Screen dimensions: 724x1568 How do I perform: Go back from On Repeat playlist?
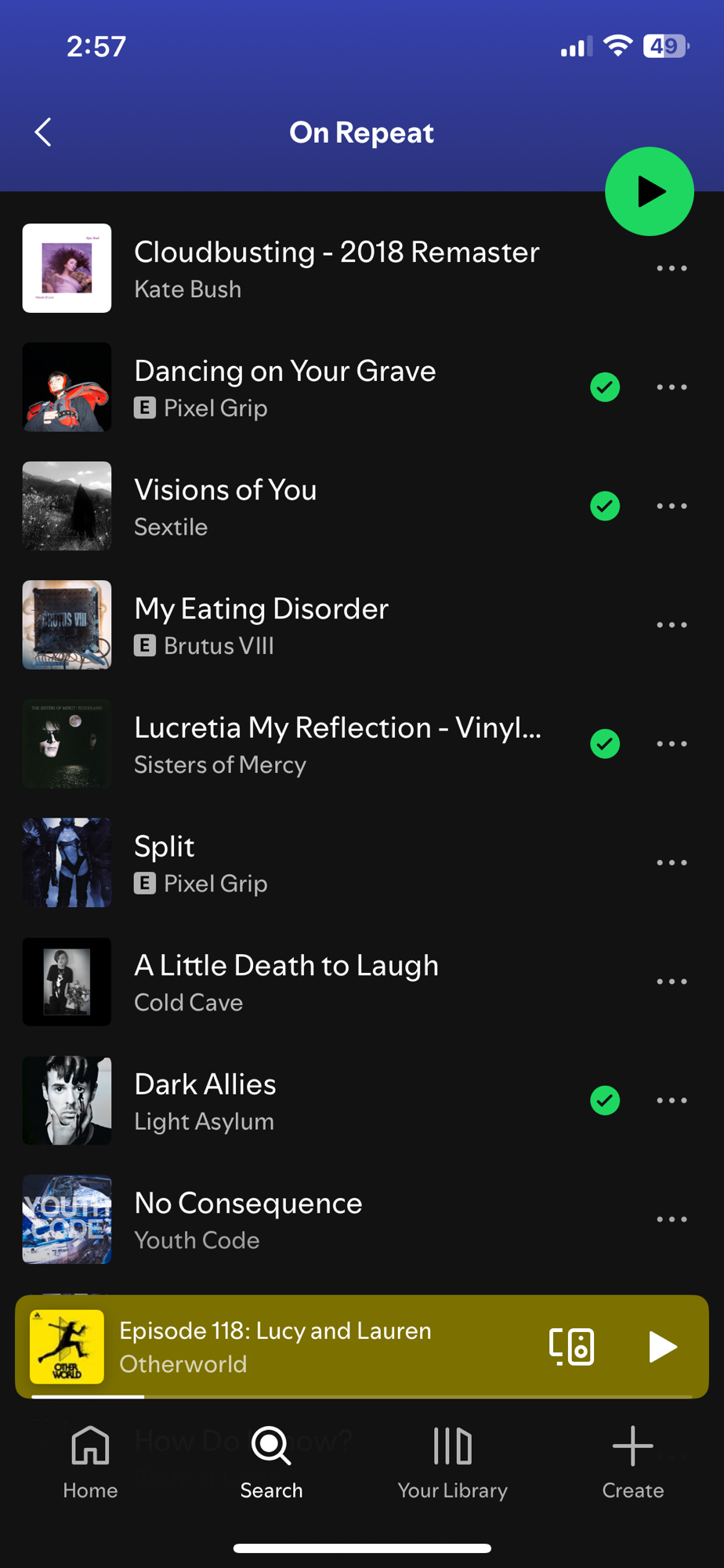[x=44, y=132]
